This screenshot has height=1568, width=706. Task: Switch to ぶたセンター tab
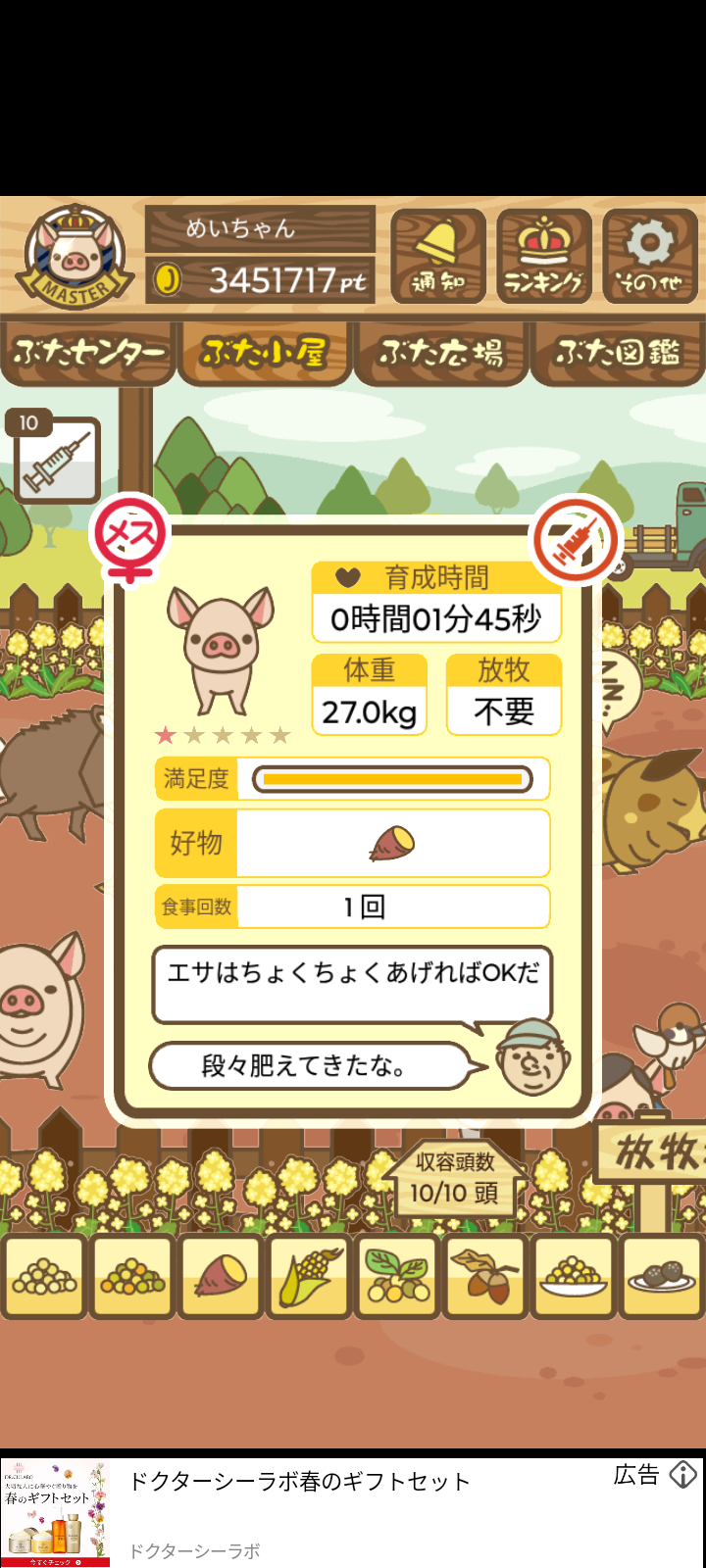coord(88,353)
